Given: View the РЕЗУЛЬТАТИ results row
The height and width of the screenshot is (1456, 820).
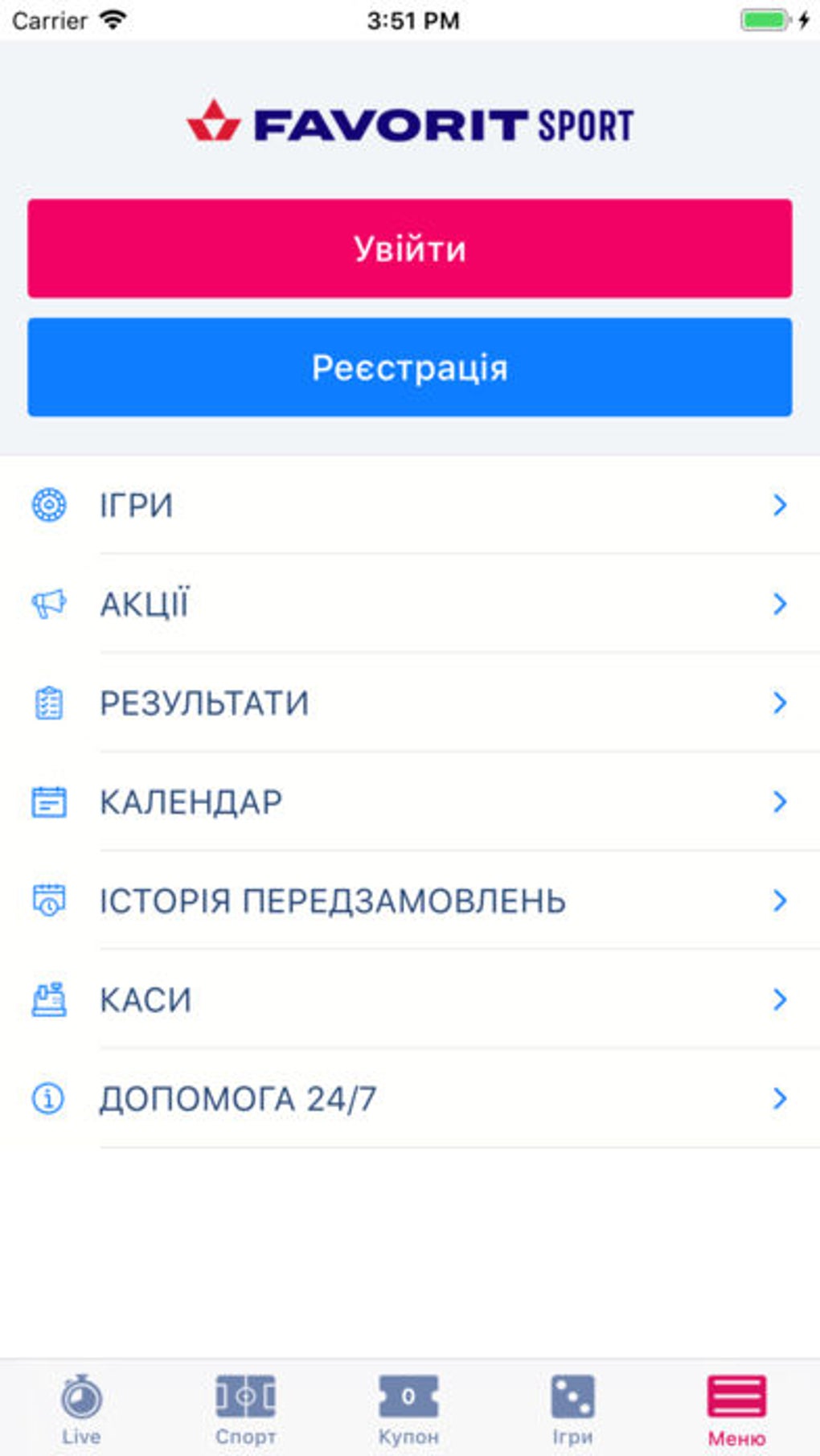Looking at the screenshot, I should pyautogui.click(x=410, y=703).
